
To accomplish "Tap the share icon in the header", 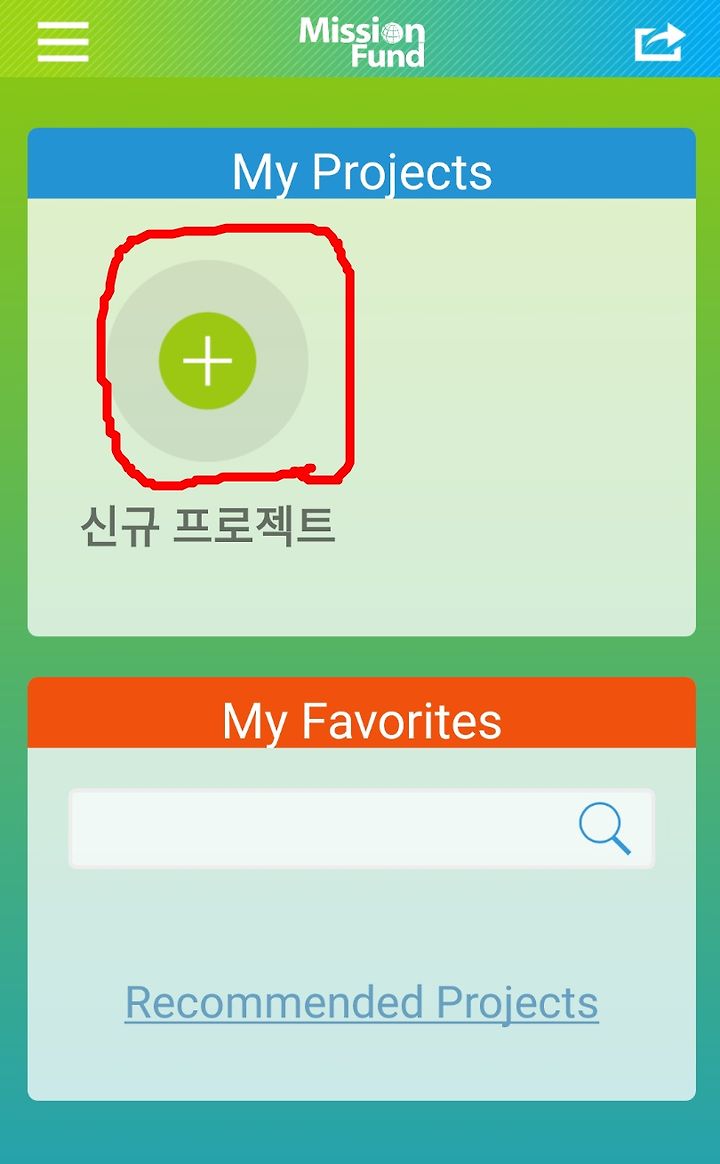I will click(x=659, y=42).
